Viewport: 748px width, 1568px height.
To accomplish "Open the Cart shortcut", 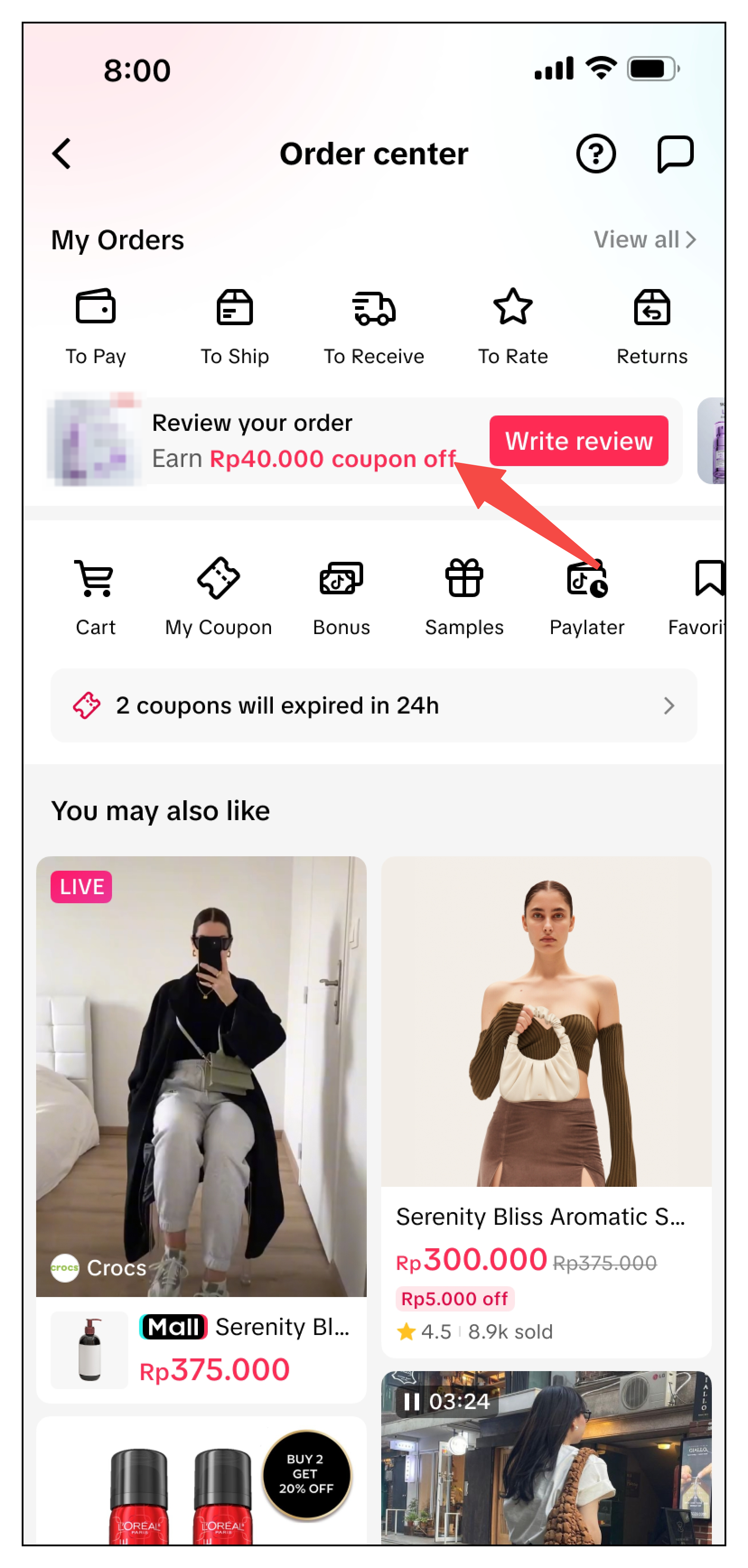I will (96, 595).
